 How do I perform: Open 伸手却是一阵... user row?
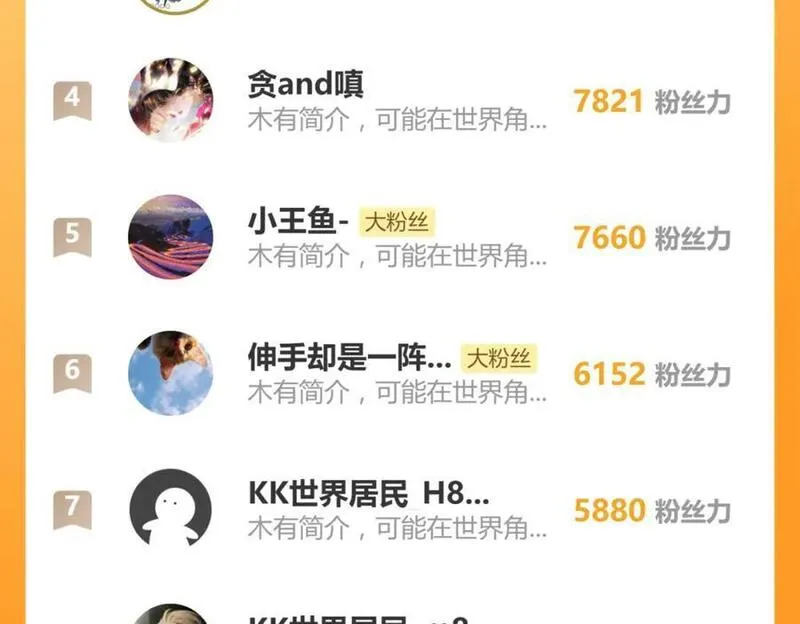(400, 374)
